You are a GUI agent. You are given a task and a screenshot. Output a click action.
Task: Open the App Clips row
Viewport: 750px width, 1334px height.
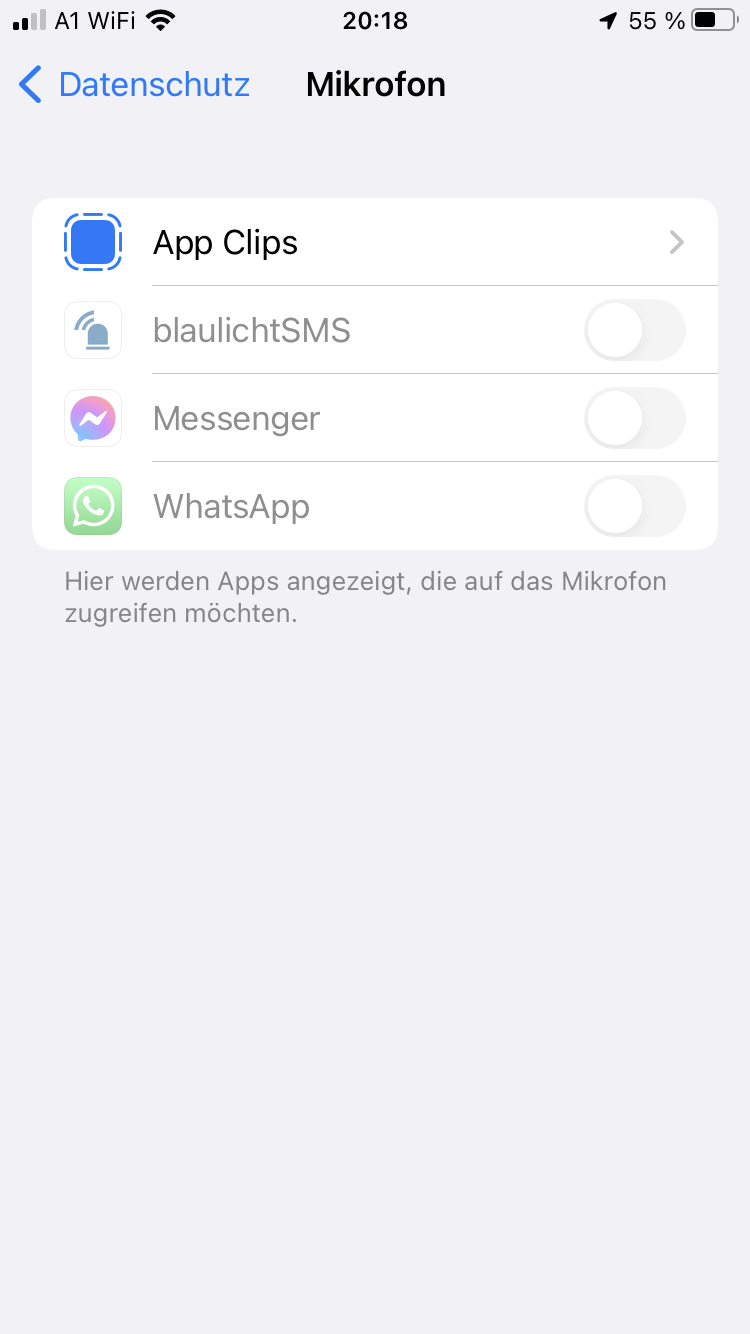375,243
